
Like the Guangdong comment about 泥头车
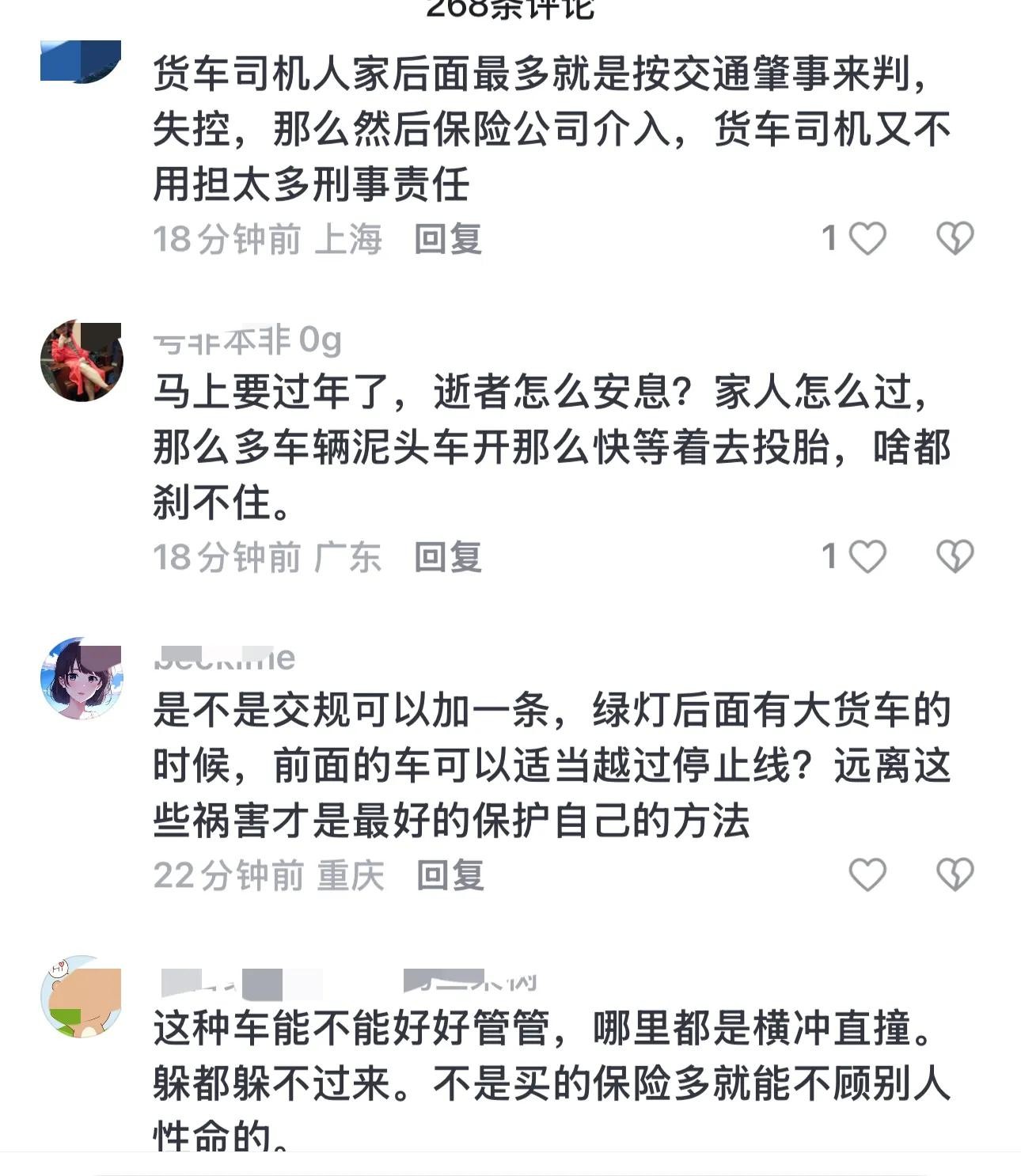point(867,556)
